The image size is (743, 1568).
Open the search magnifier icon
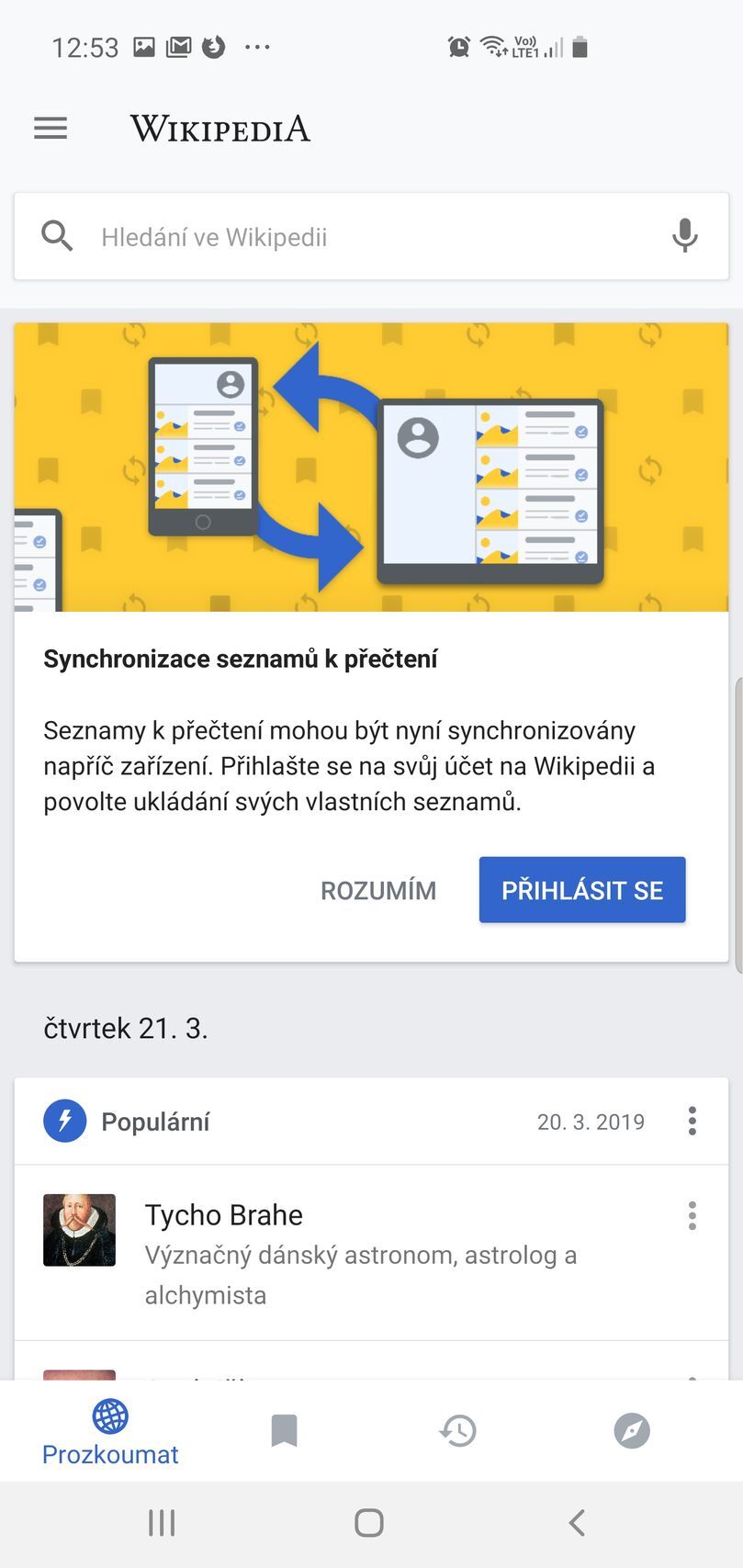coord(57,236)
